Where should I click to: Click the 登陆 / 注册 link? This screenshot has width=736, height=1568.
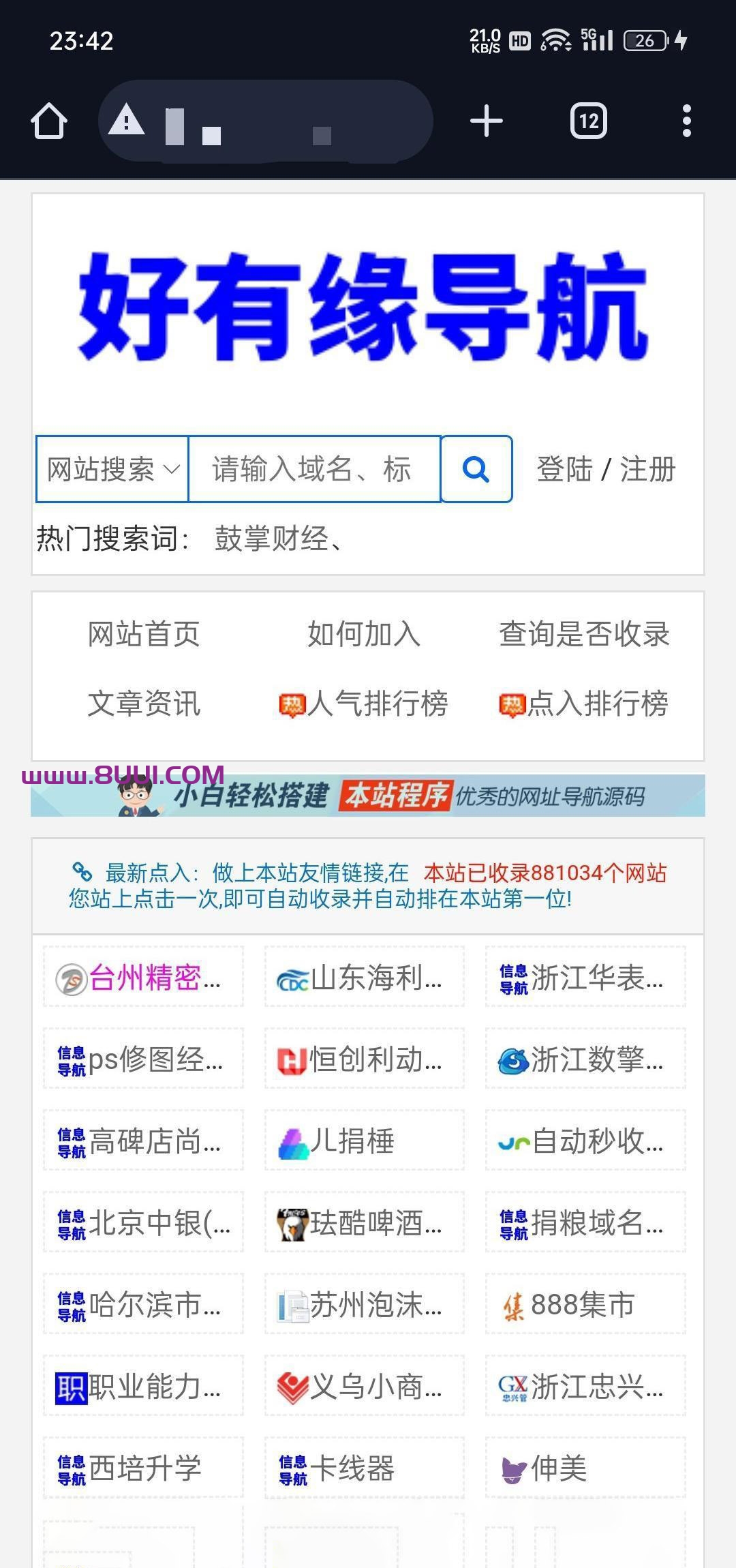click(x=605, y=469)
